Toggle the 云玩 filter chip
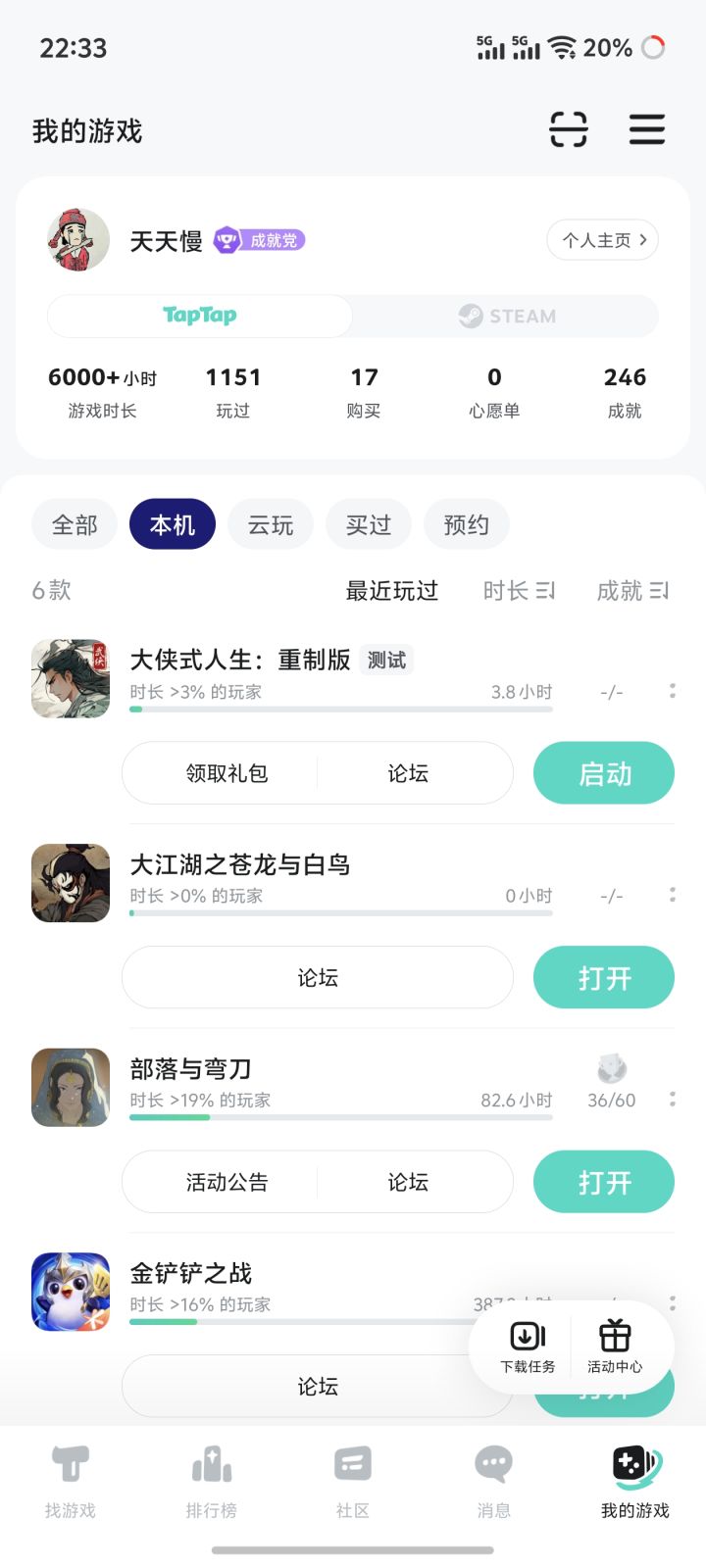The height and width of the screenshot is (1568, 706). coord(270,524)
